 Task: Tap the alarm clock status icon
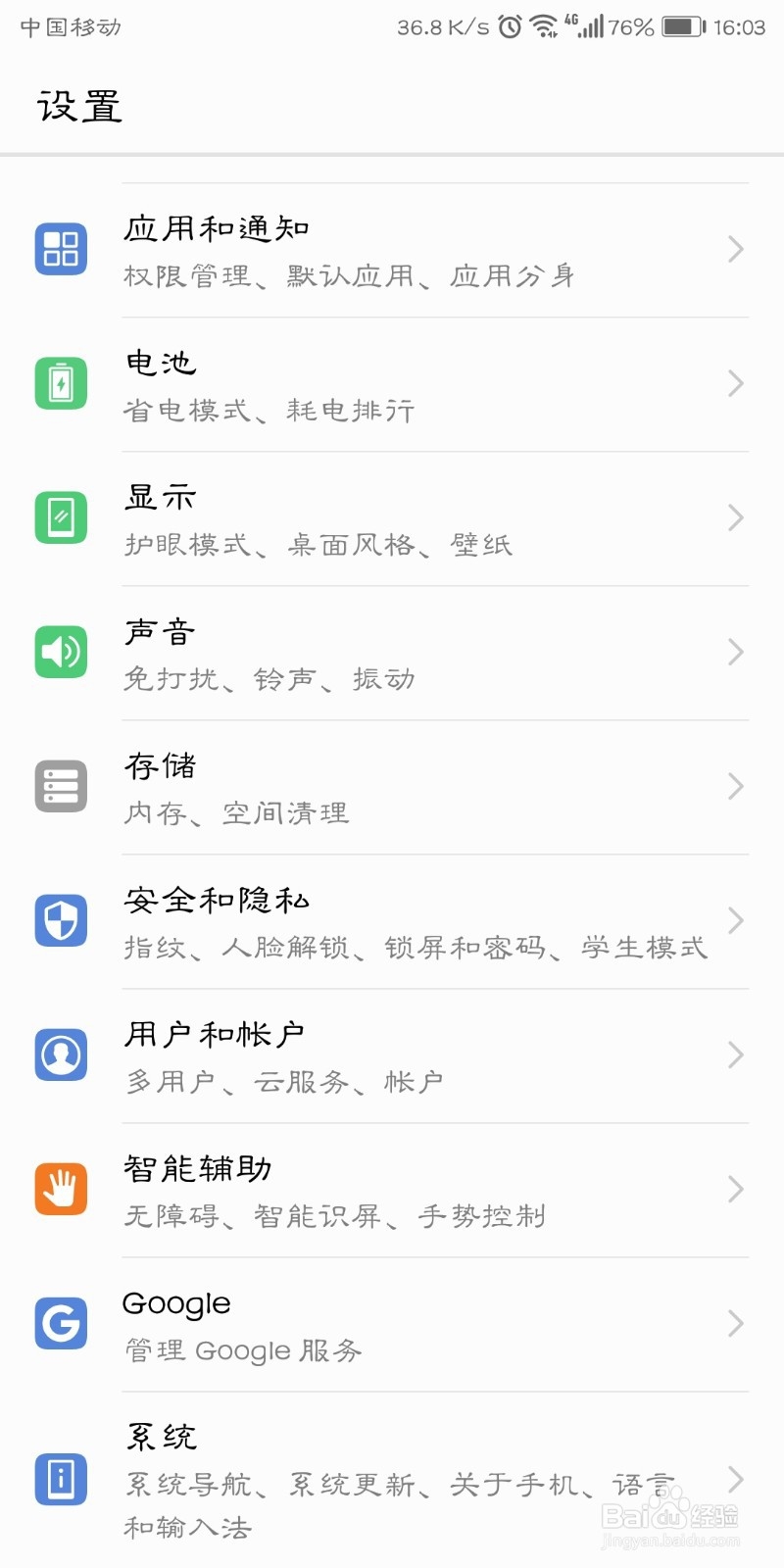509,26
